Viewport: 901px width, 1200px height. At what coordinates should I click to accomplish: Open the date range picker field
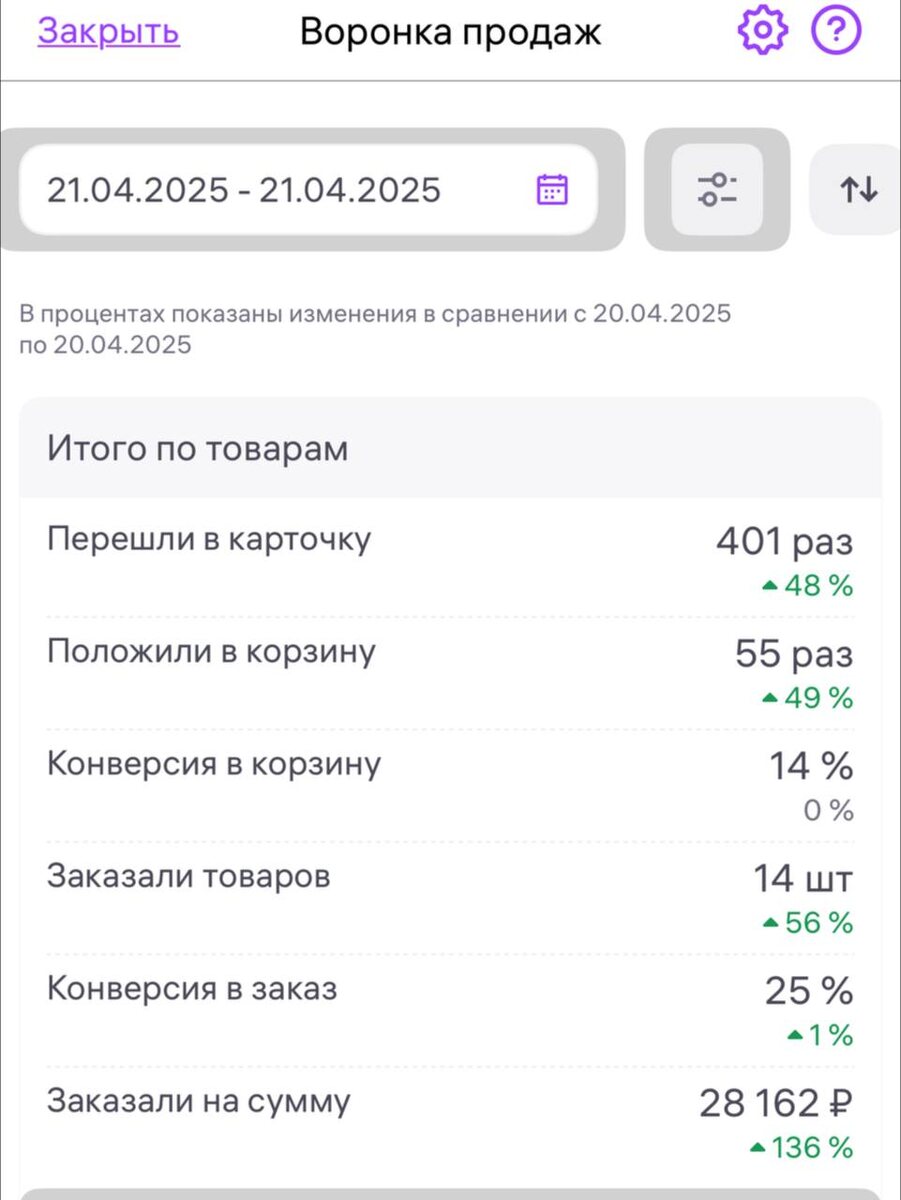coord(309,190)
